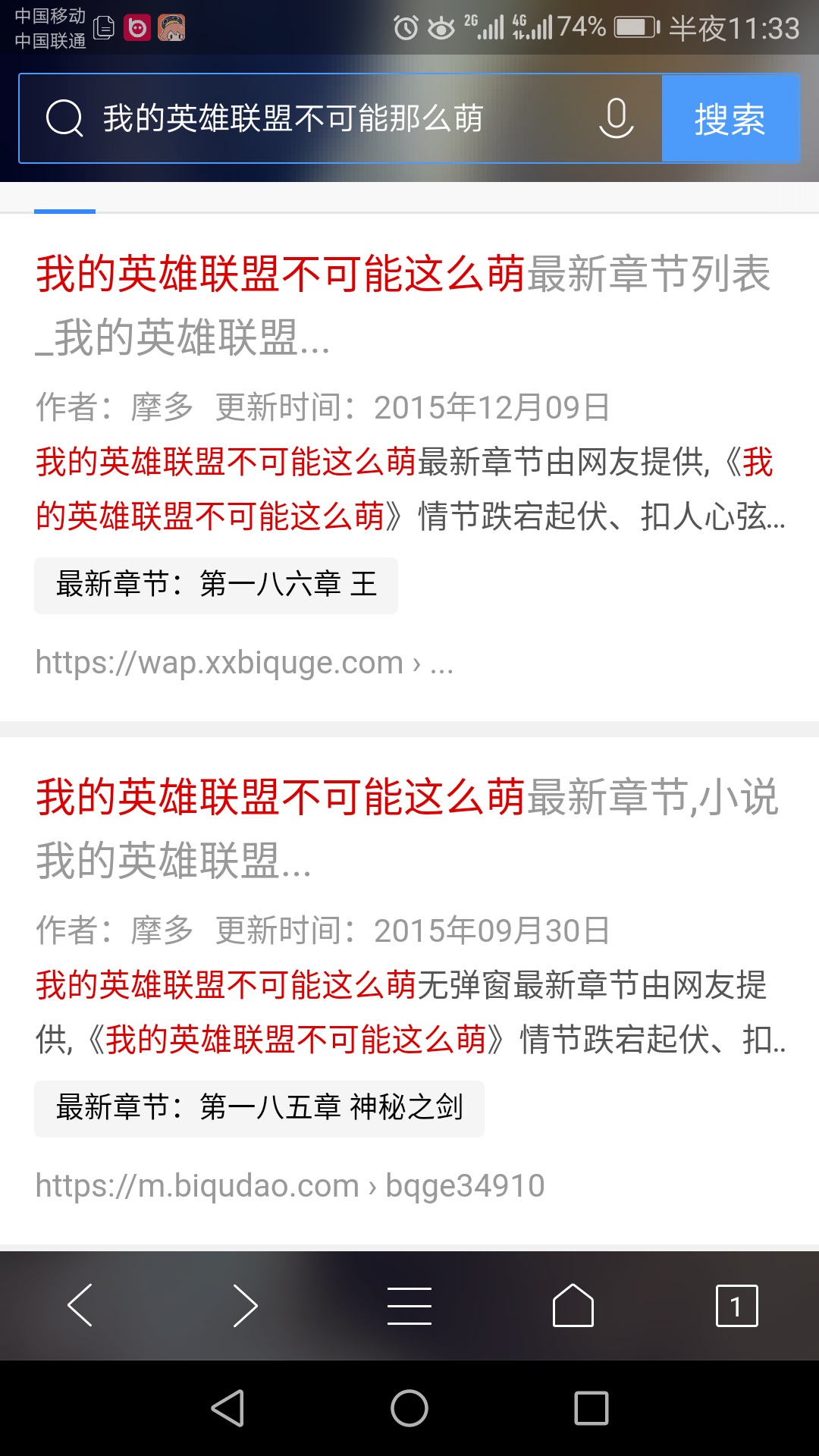This screenshot has width=819, height=1456.
Task: Go to browser home page
Action: pos(573,1305)
